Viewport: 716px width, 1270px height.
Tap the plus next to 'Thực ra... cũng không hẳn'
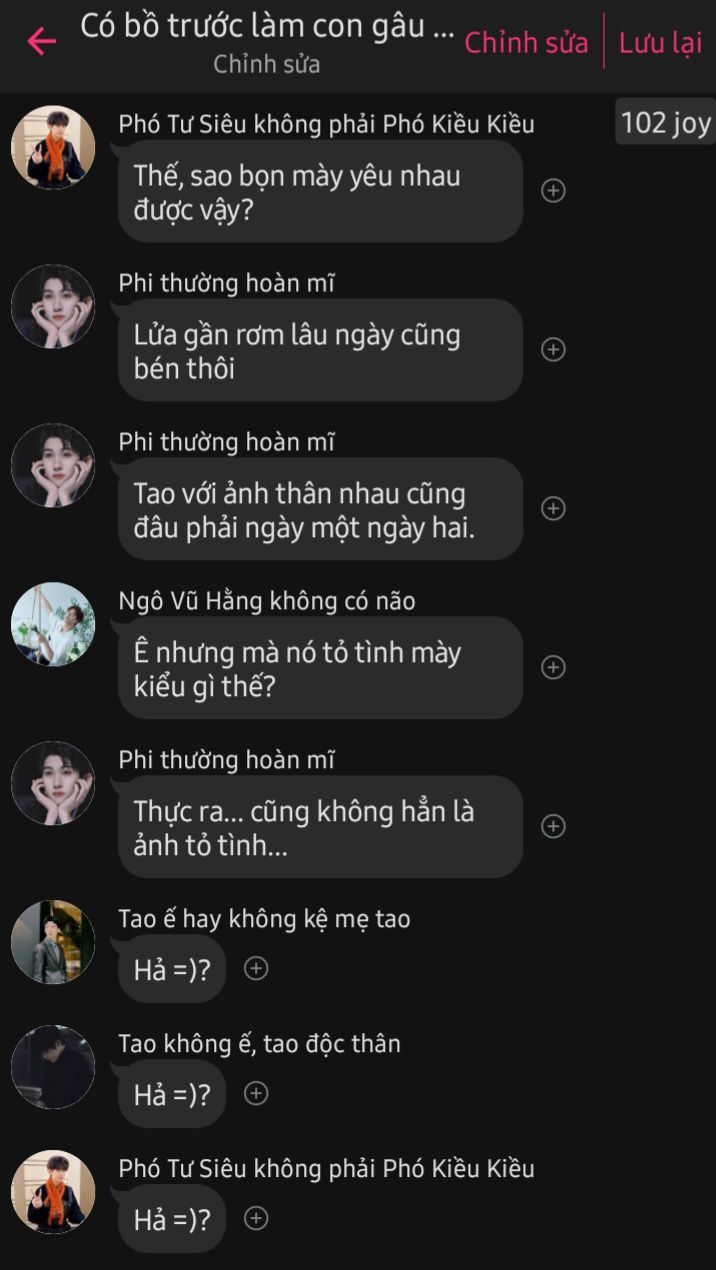[x=553, y=827]
